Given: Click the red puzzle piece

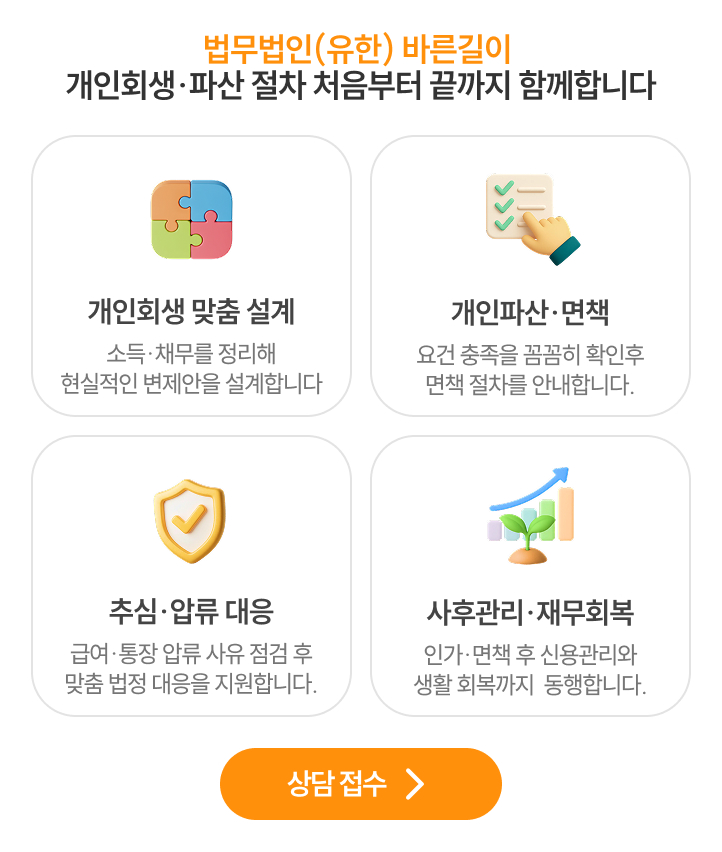Looking at the screenshot, I should 211,239.
